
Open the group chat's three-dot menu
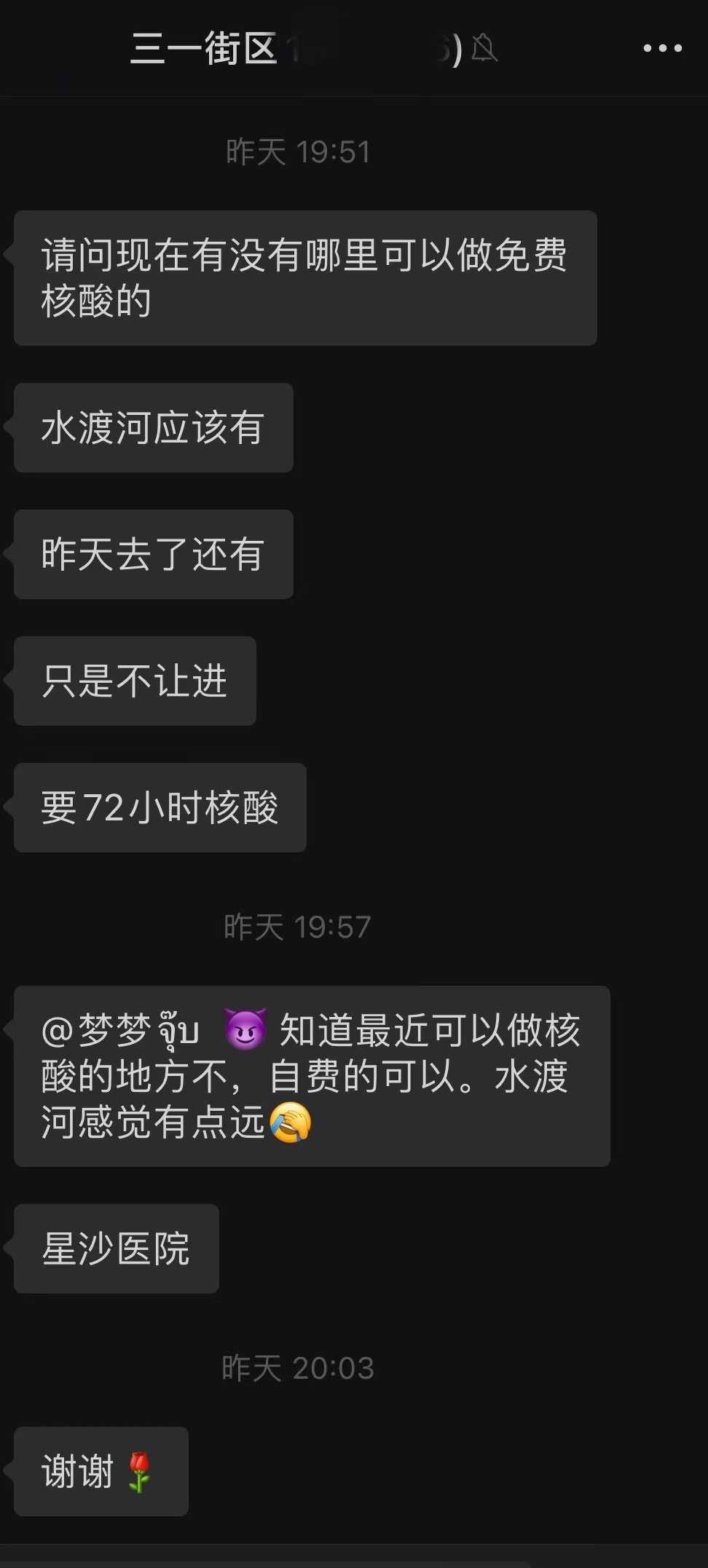662,49
